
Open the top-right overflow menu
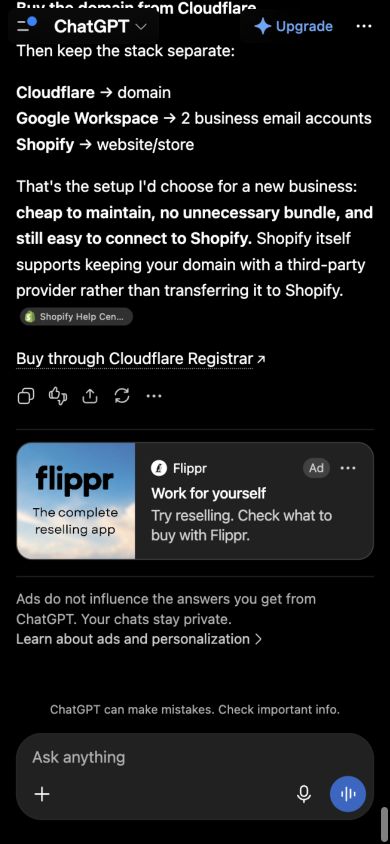click(x=364, y=26)
